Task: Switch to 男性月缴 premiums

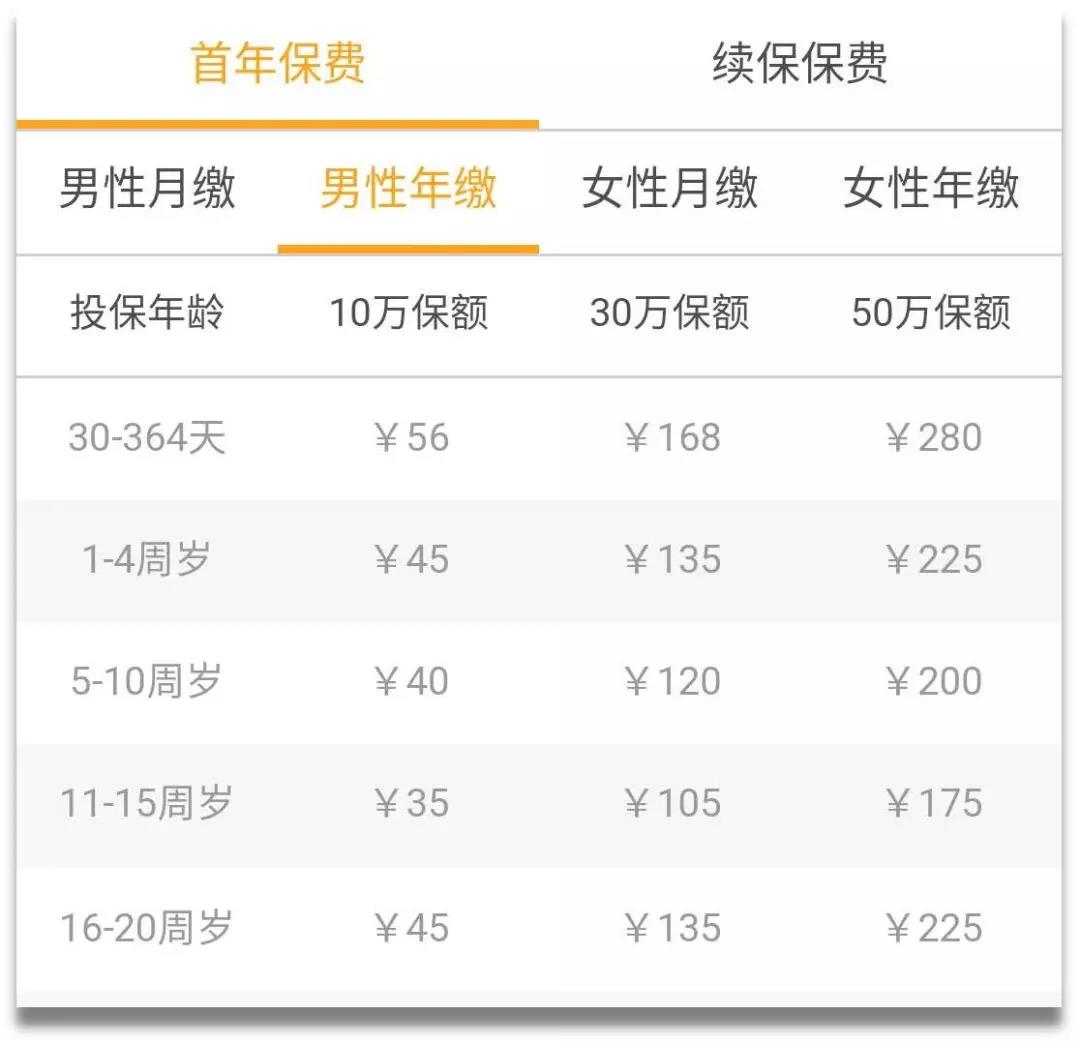Action: pos(147,190)
